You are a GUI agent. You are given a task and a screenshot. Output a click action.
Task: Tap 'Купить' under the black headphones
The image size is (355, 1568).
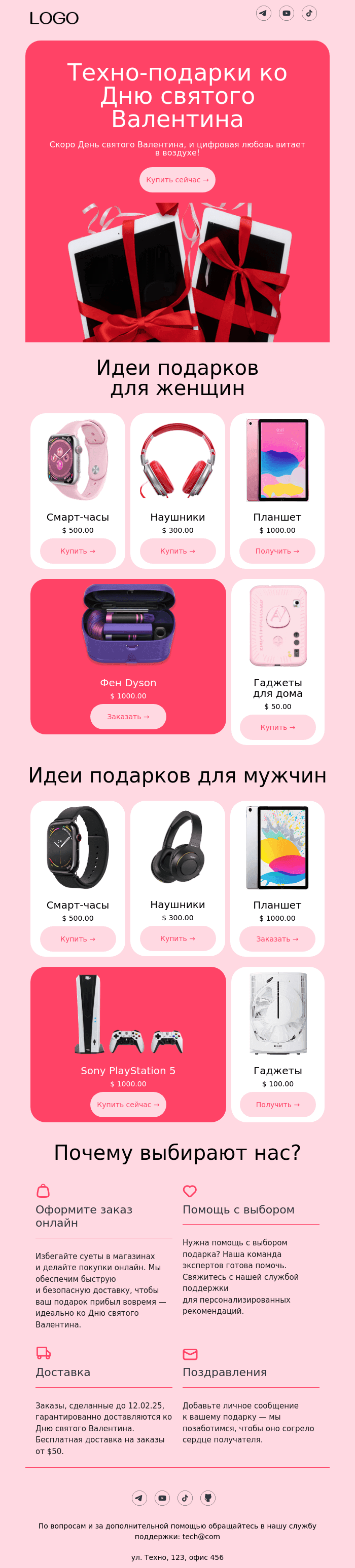coord(177,938)
